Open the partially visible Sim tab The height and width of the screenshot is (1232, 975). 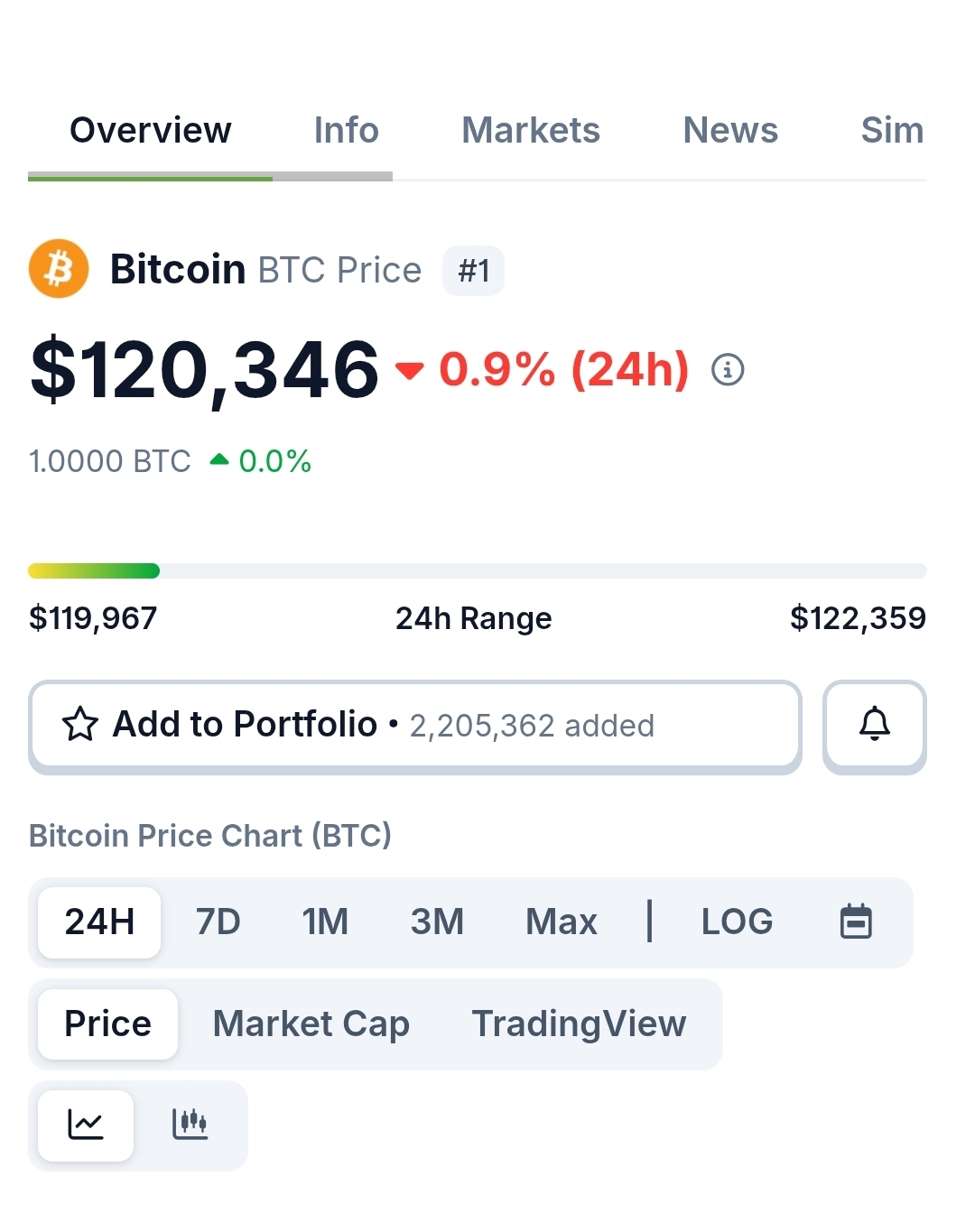892,131
